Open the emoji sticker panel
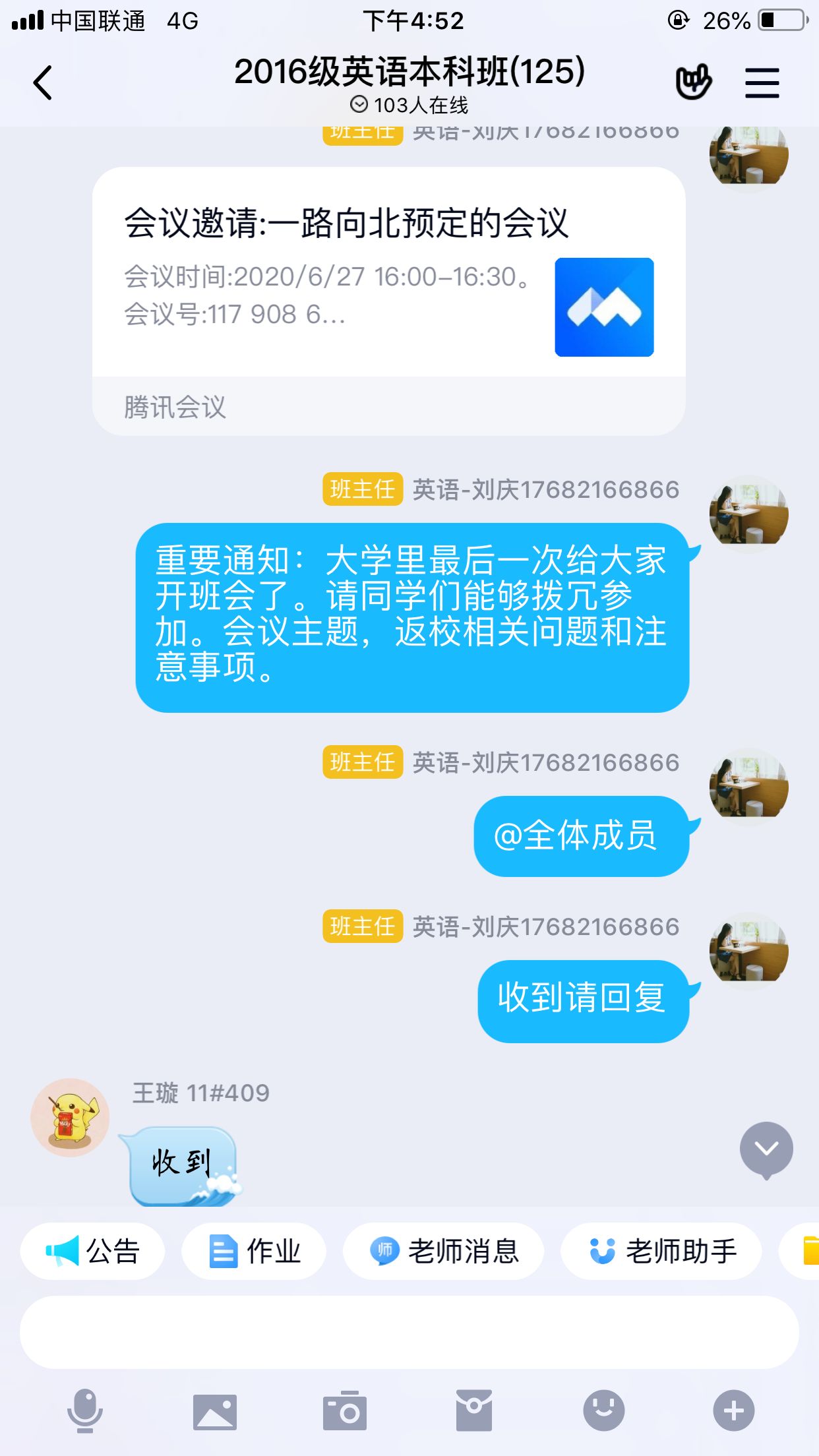Image resolution: width=819 pixels, height=1456 pixels. pos(603,1411)
